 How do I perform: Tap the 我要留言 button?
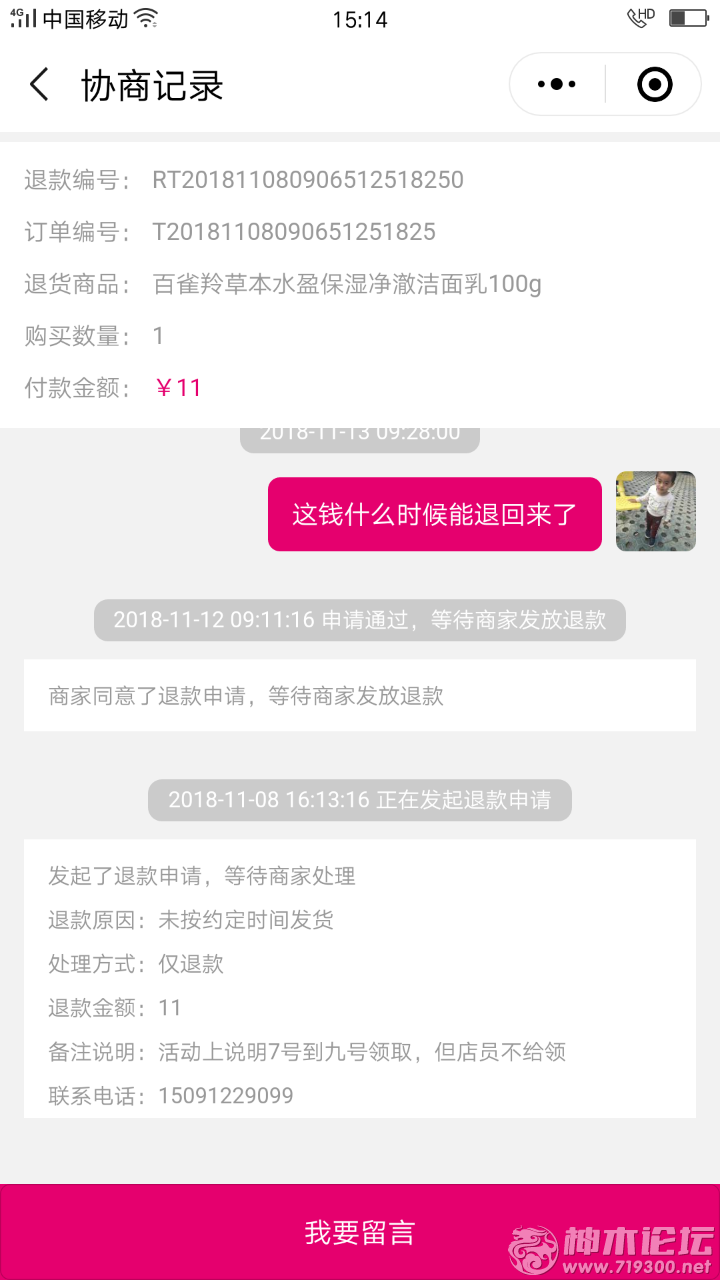360,1232
